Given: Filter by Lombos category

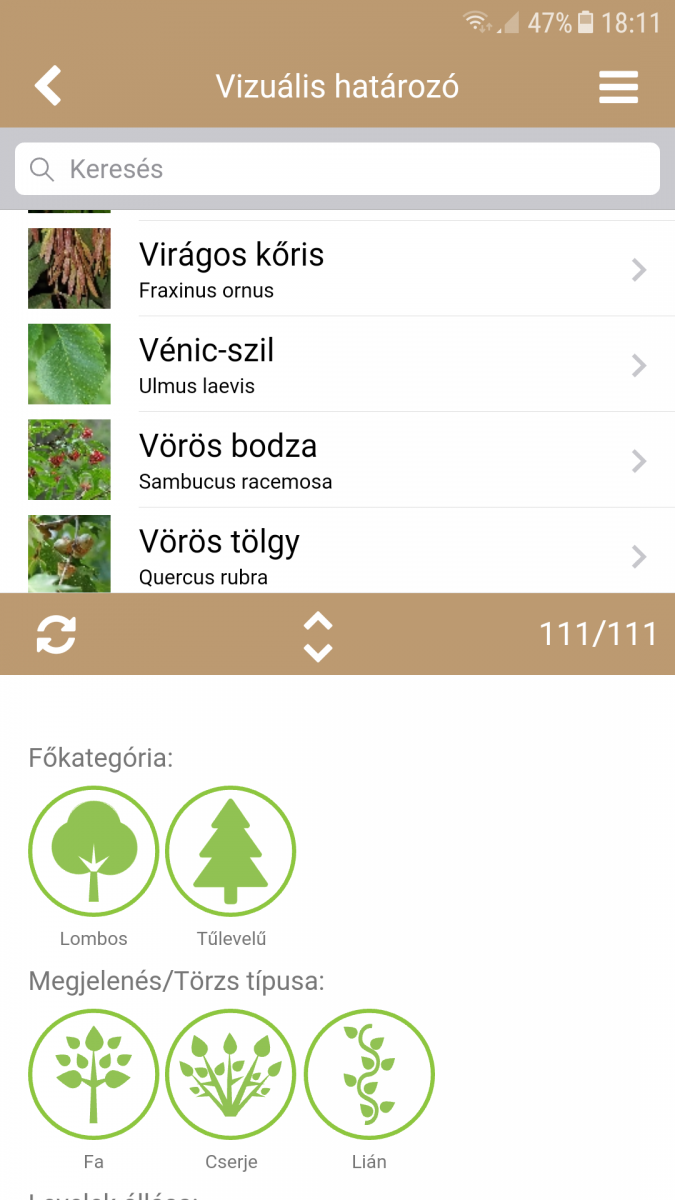Looking at the screenshot, I should [x=93, y=851].
